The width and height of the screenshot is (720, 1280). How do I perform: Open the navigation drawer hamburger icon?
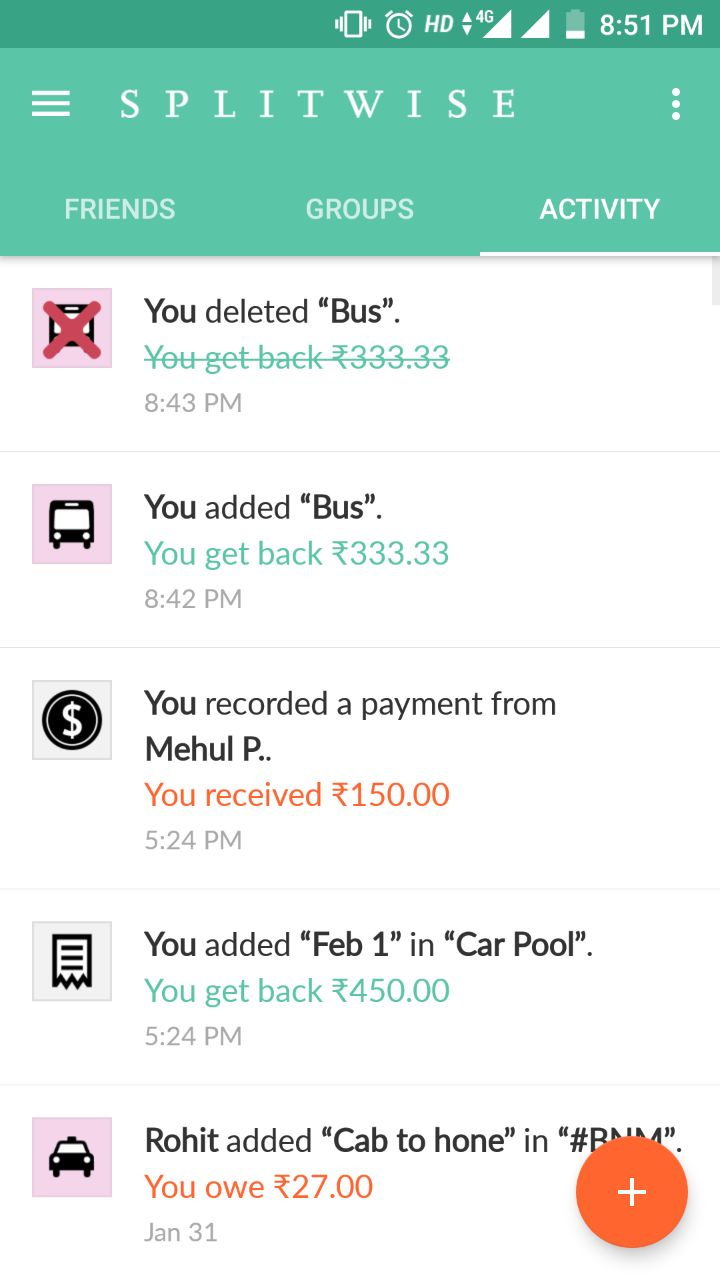tap(50, 103)
